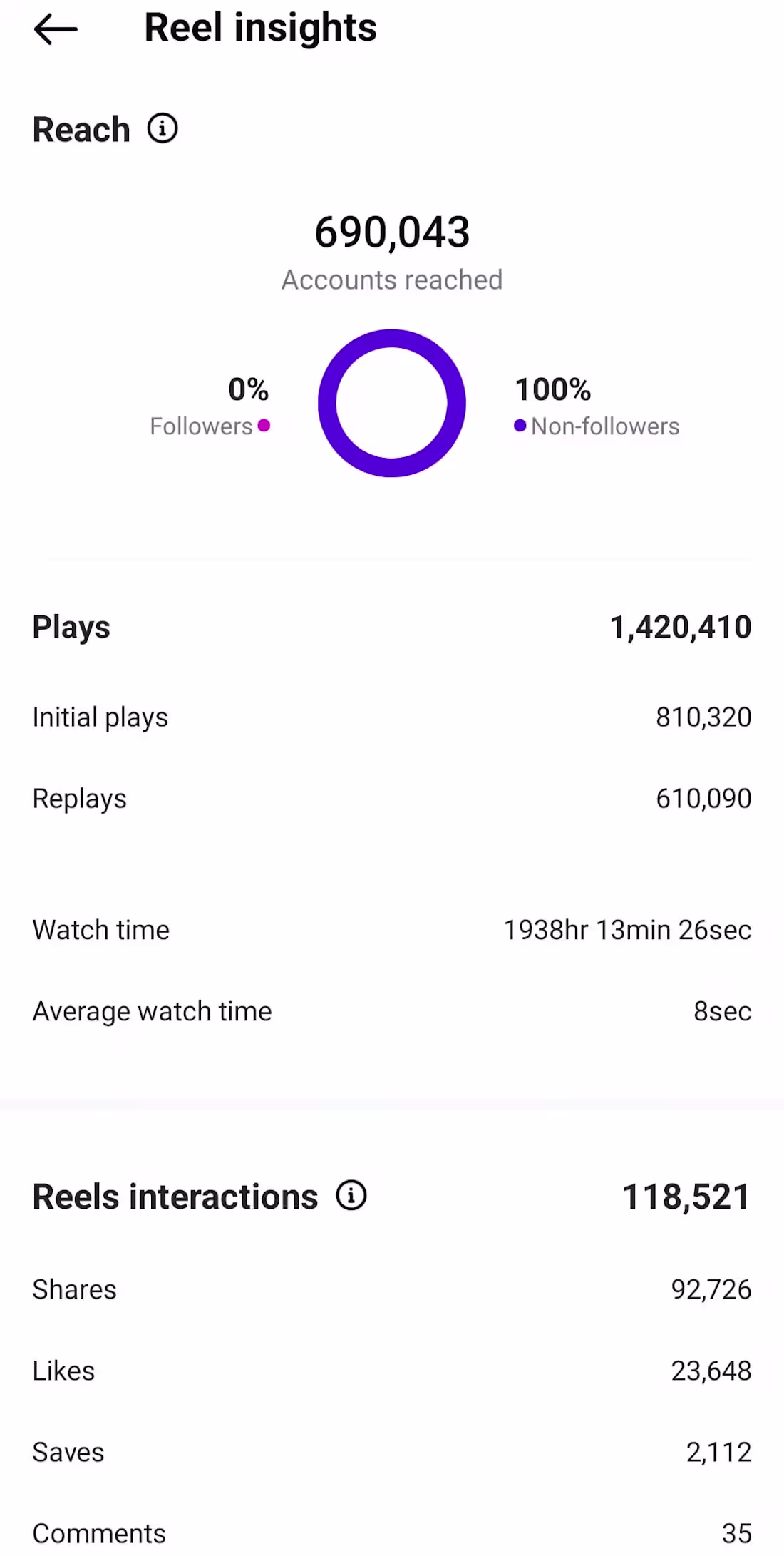
Task: Click the Shares count 92,726
Action: (x=711, y=1289)
